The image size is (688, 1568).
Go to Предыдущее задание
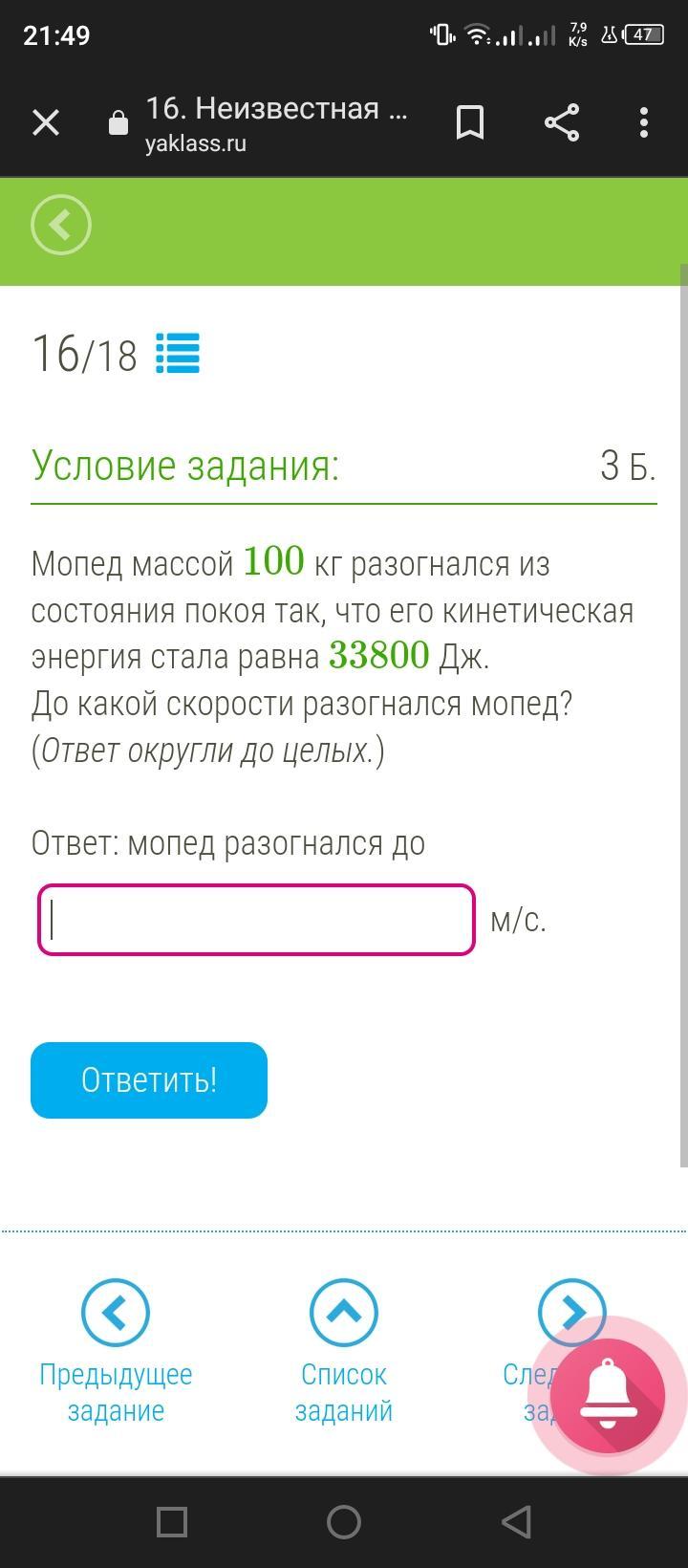pyautogui.click(x=116, y=1314)
